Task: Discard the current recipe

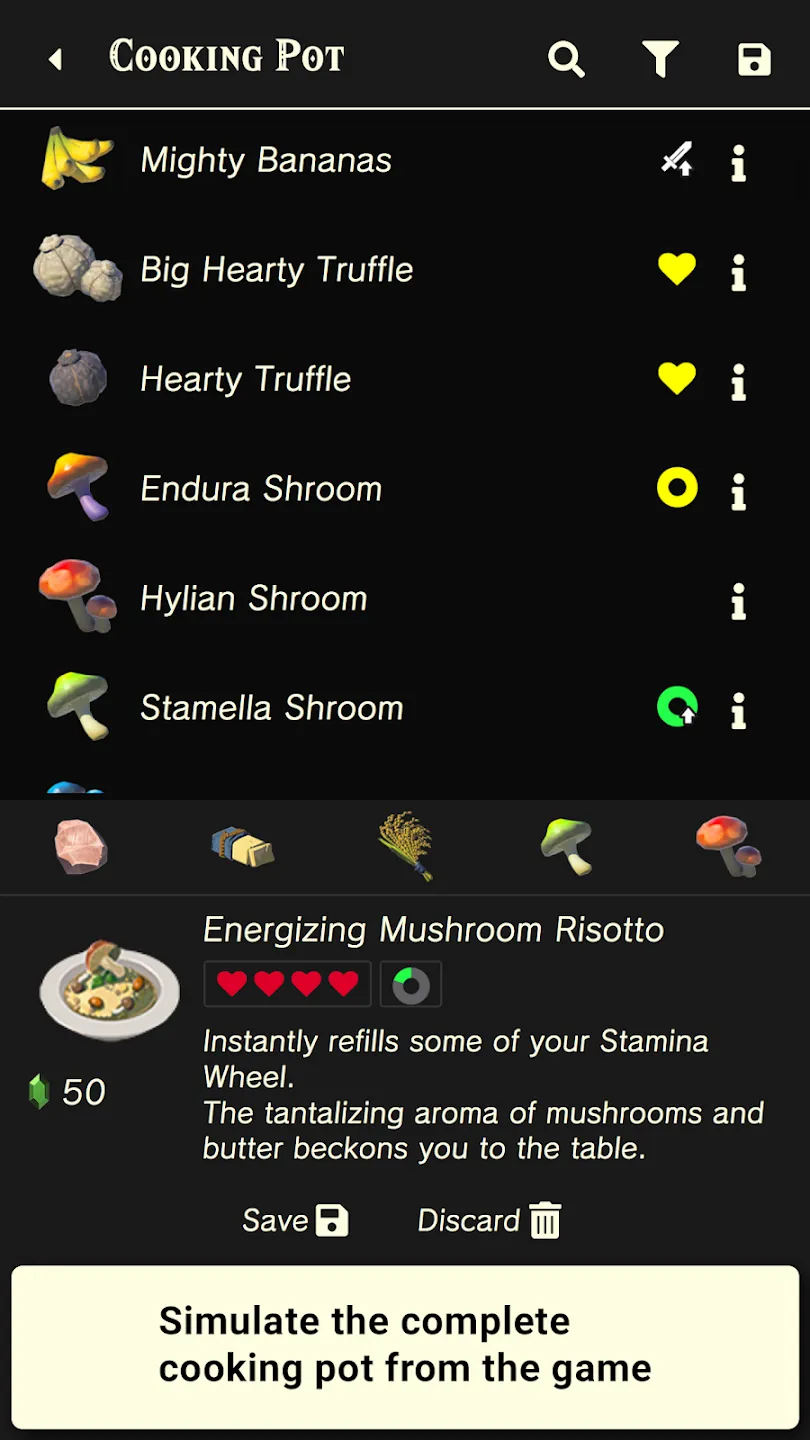Action: pos(489,1221)
